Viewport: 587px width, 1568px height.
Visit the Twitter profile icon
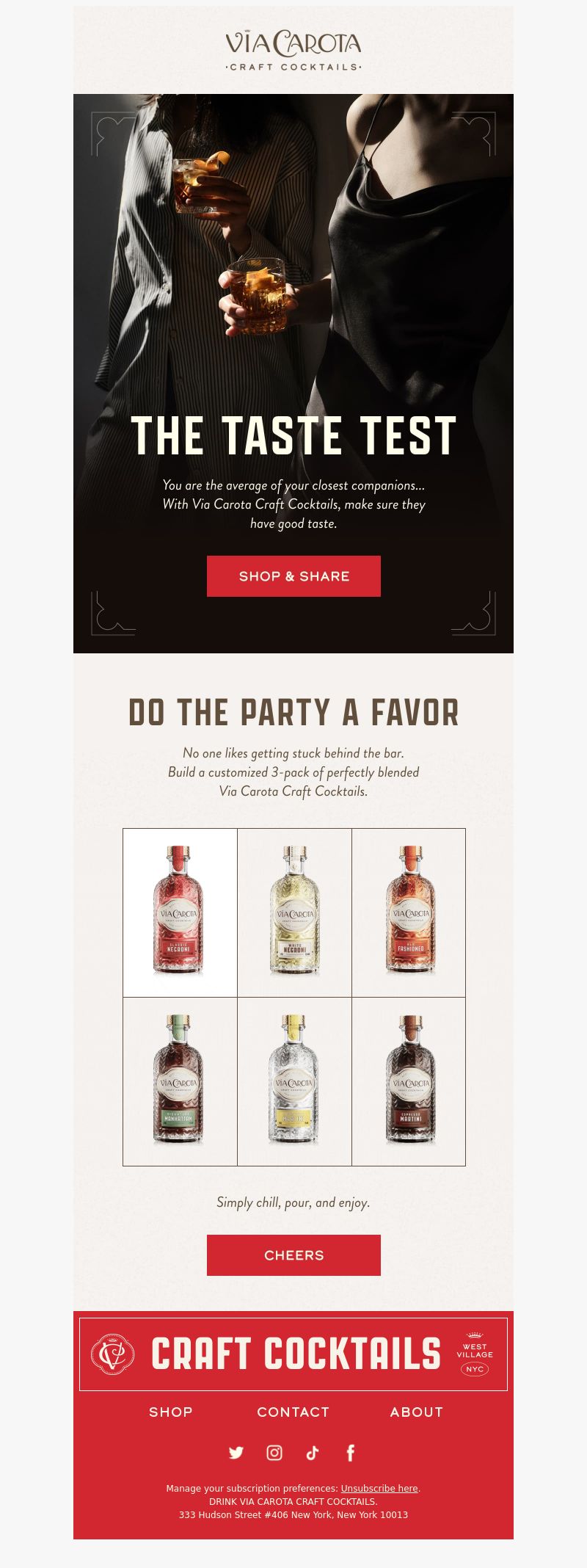pos(236,1452)
